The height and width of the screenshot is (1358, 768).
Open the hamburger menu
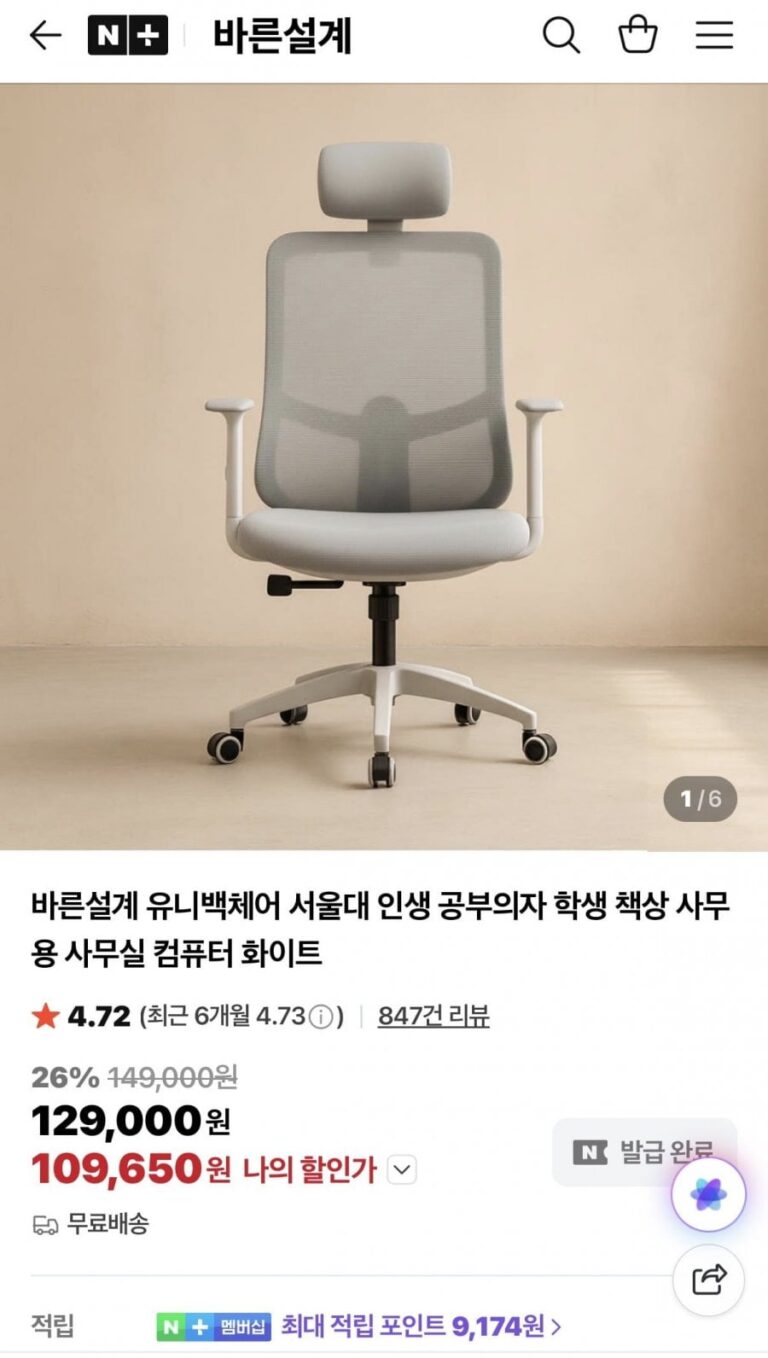(714, 36)
